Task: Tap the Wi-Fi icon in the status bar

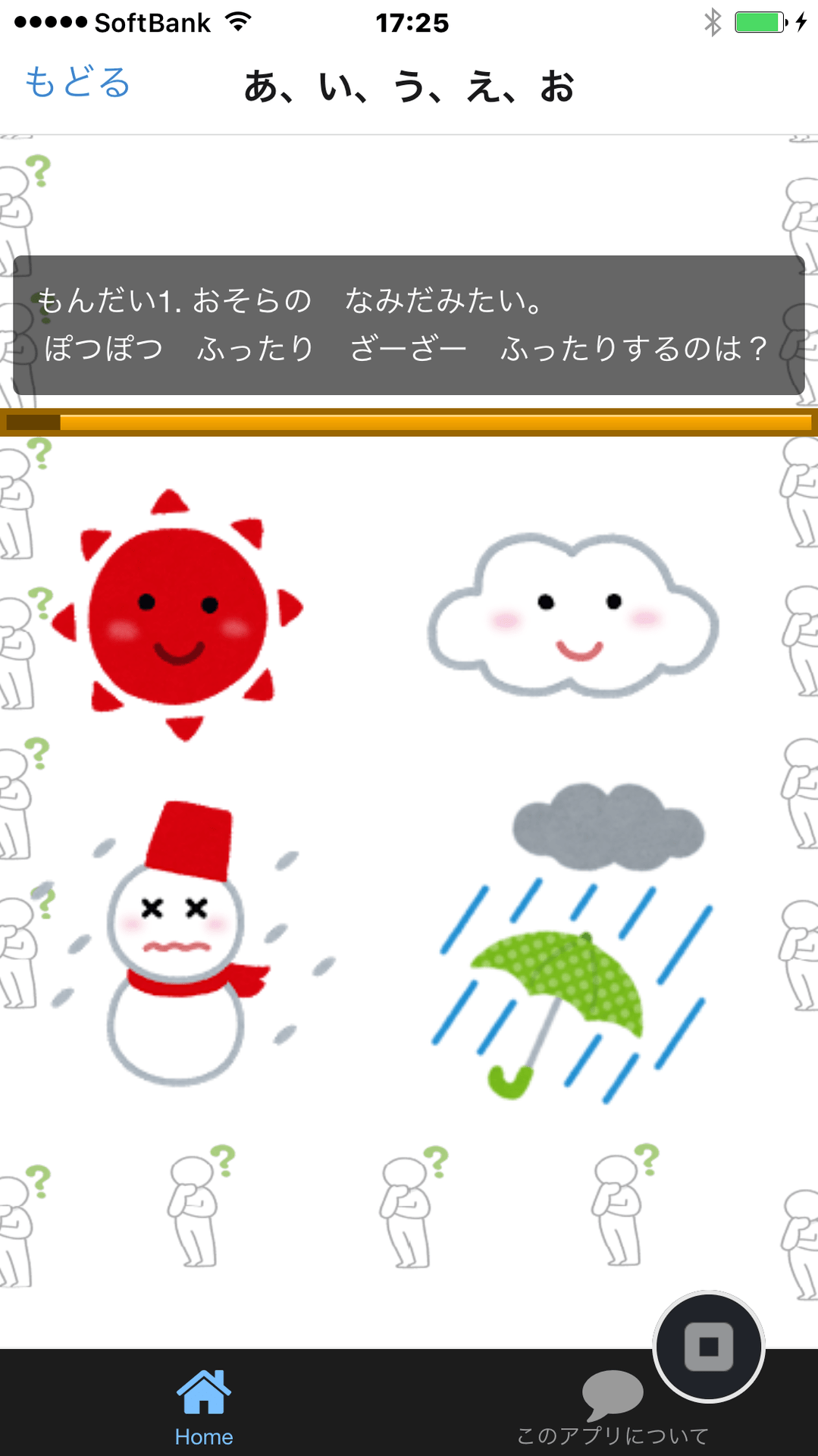Action: pyautogui.click(x=237, y=22)
